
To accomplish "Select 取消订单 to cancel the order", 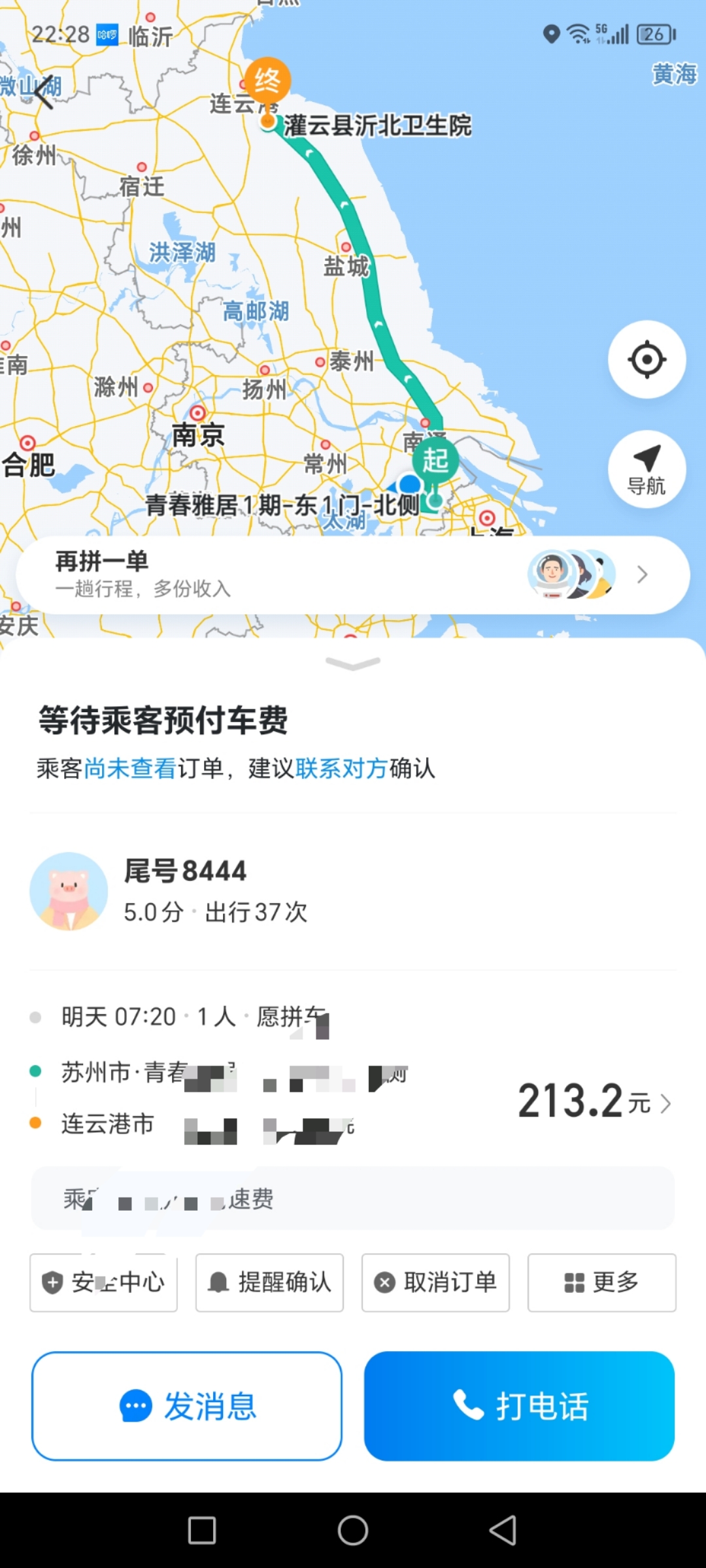I will [435, 1282].
